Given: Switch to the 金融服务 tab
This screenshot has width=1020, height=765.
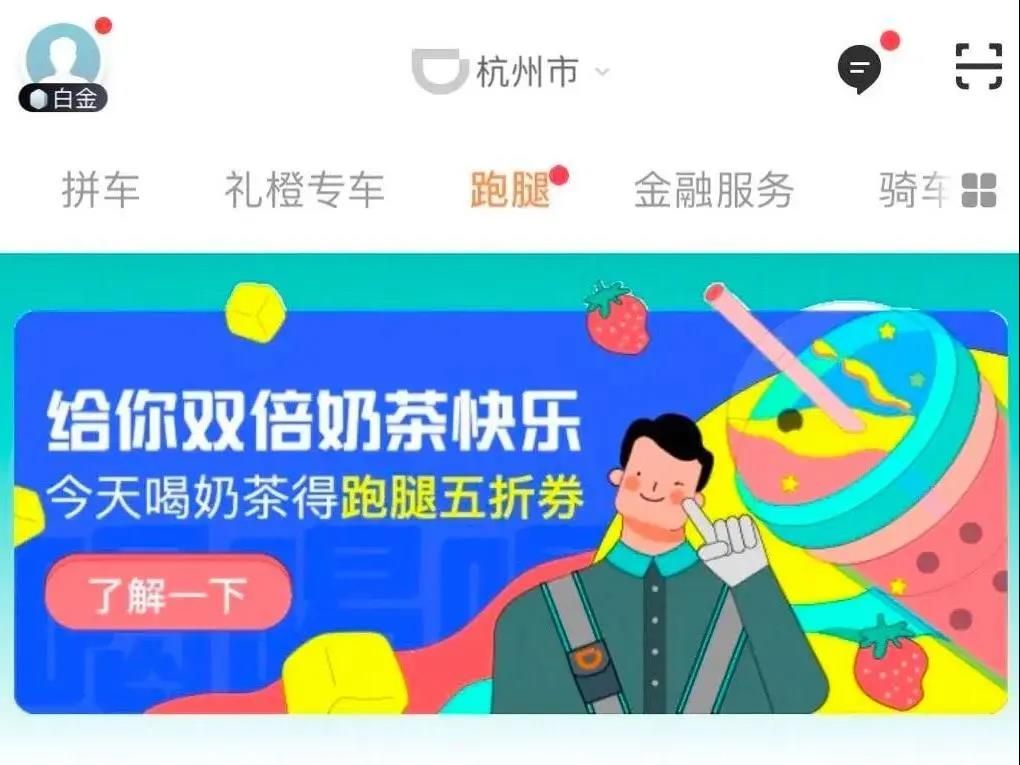Looking at the screenshot, I should (713, 190).
